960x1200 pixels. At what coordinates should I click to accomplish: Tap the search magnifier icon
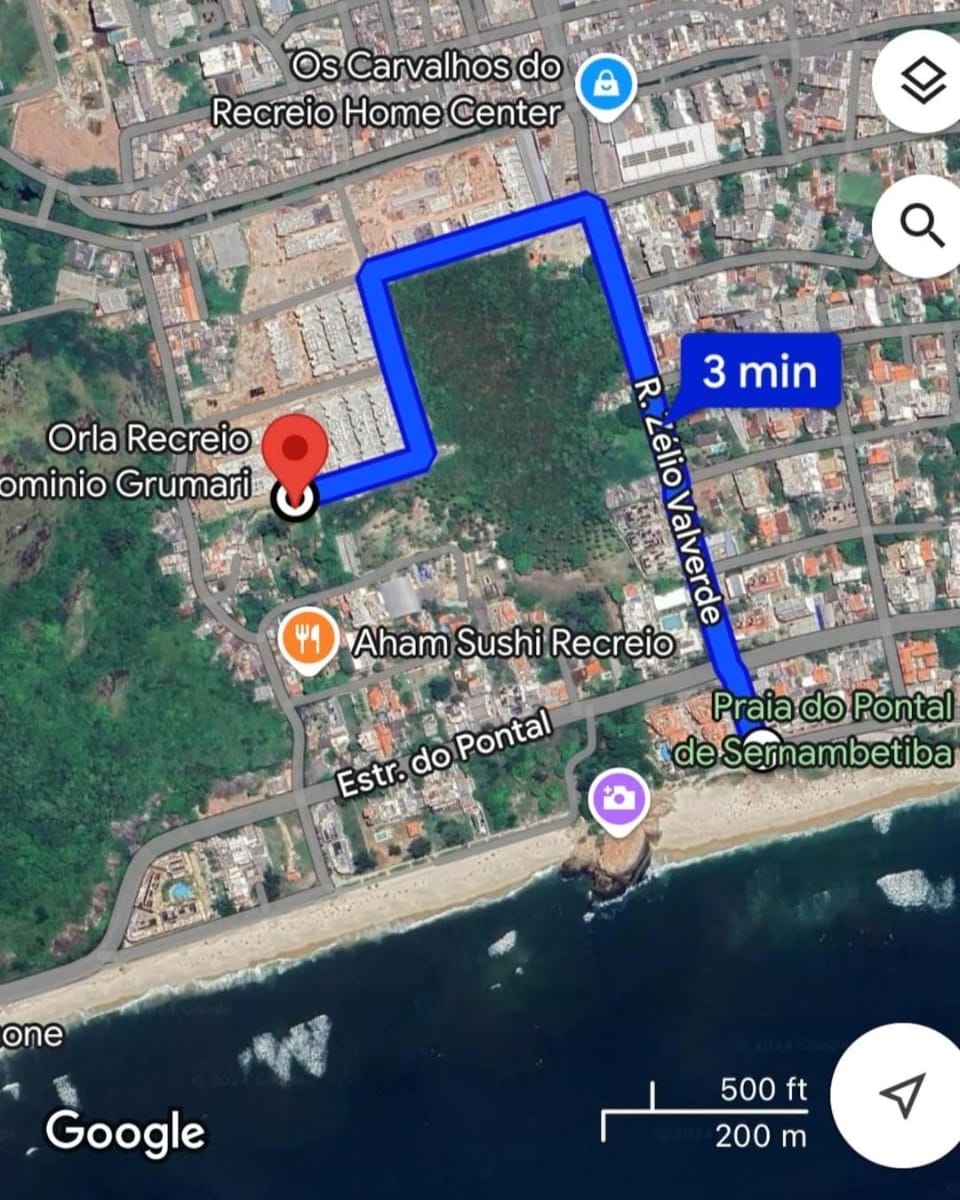922,228
